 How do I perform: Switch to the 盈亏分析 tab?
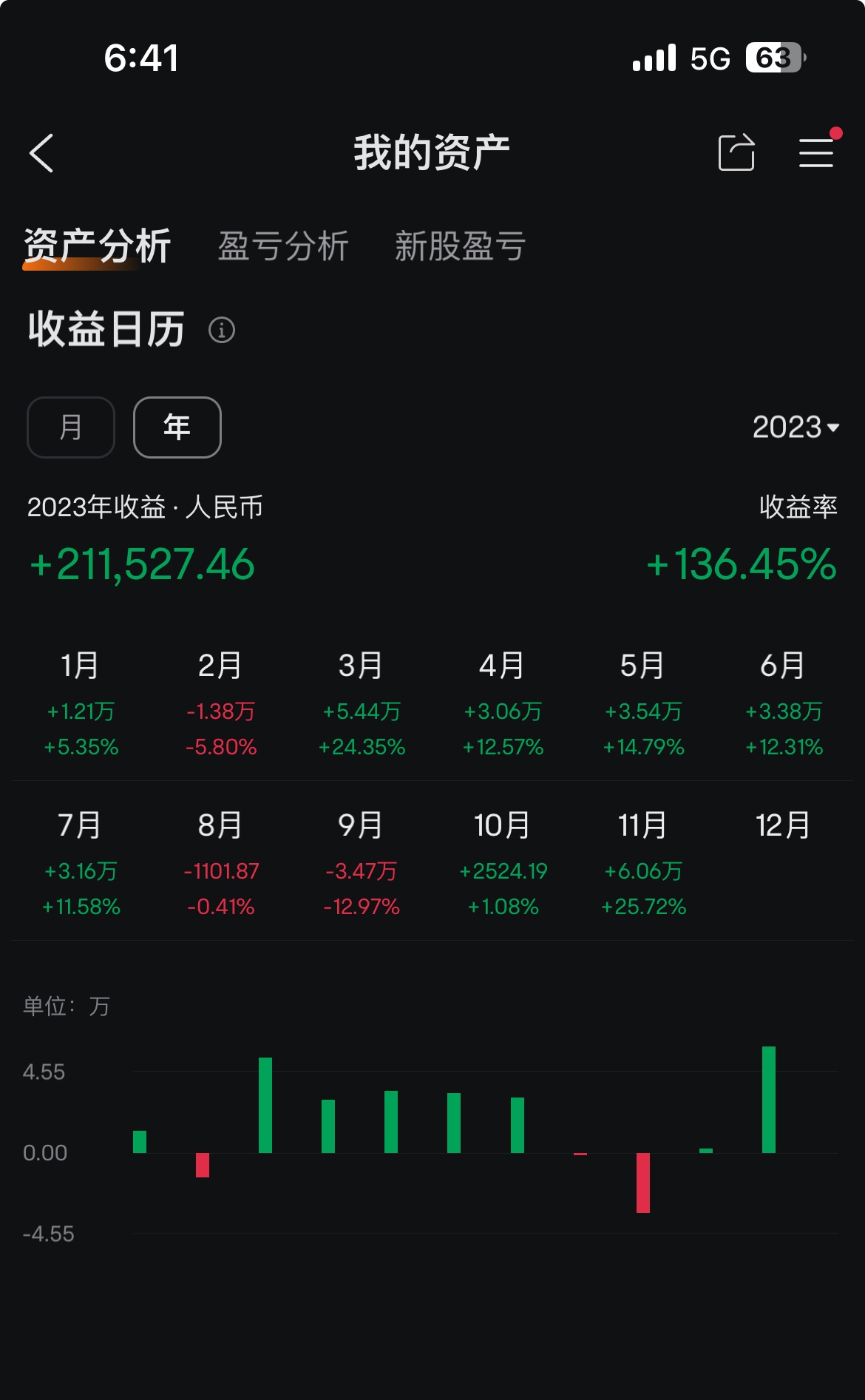coord(283,246)
